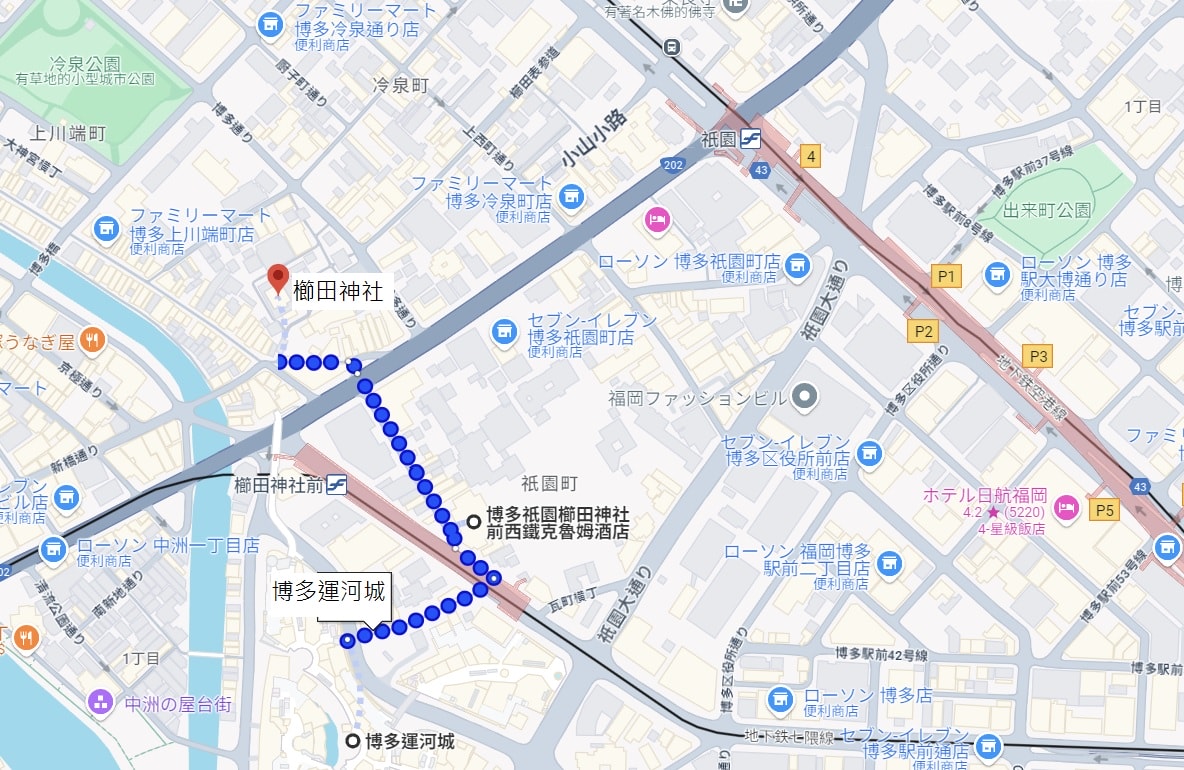Screen dimensions: 1184x770
Task: Tap セブン-イレブン 博多駅前通り店 marker
Action: 988,746
